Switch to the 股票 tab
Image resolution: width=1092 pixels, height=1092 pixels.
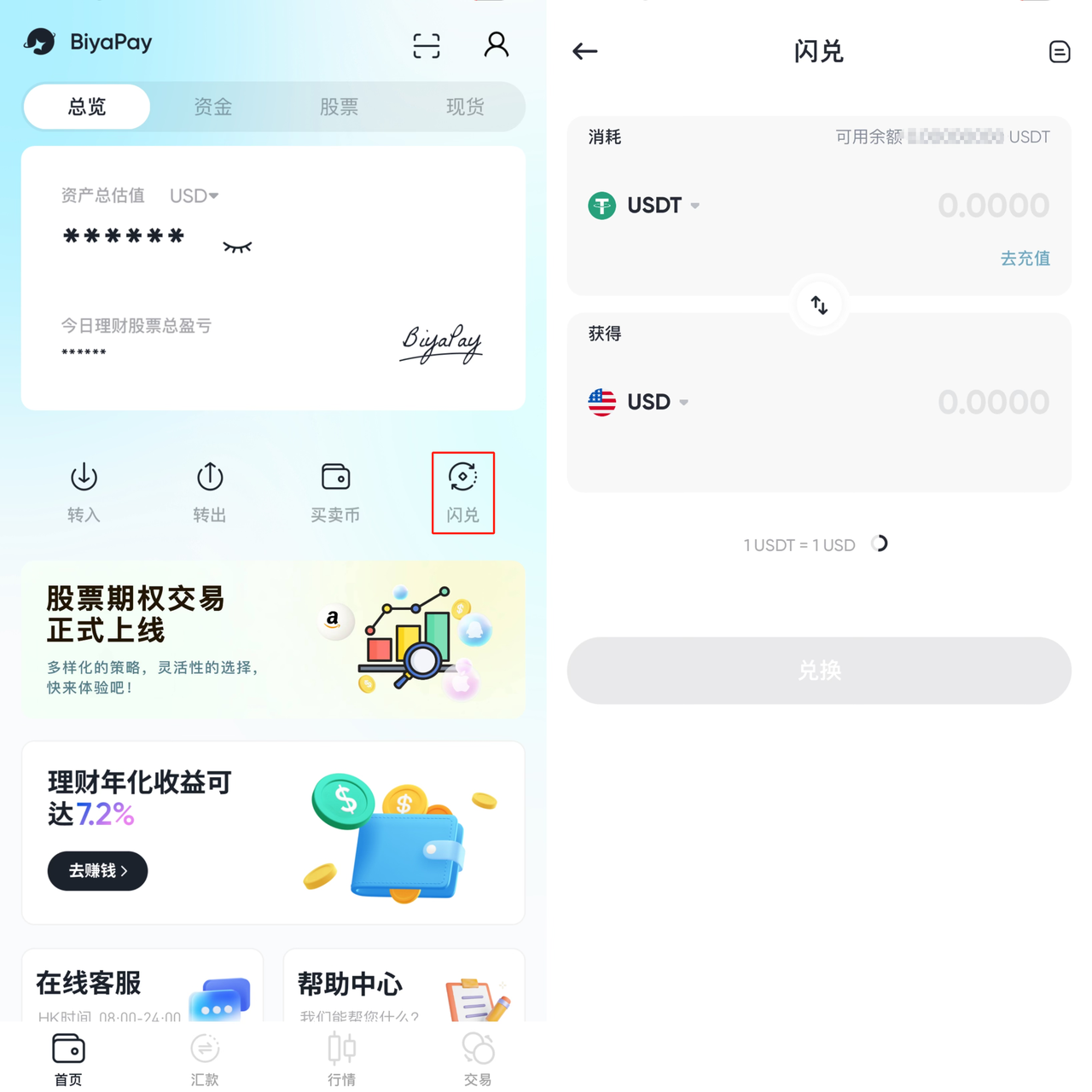(x=339, y=107)
